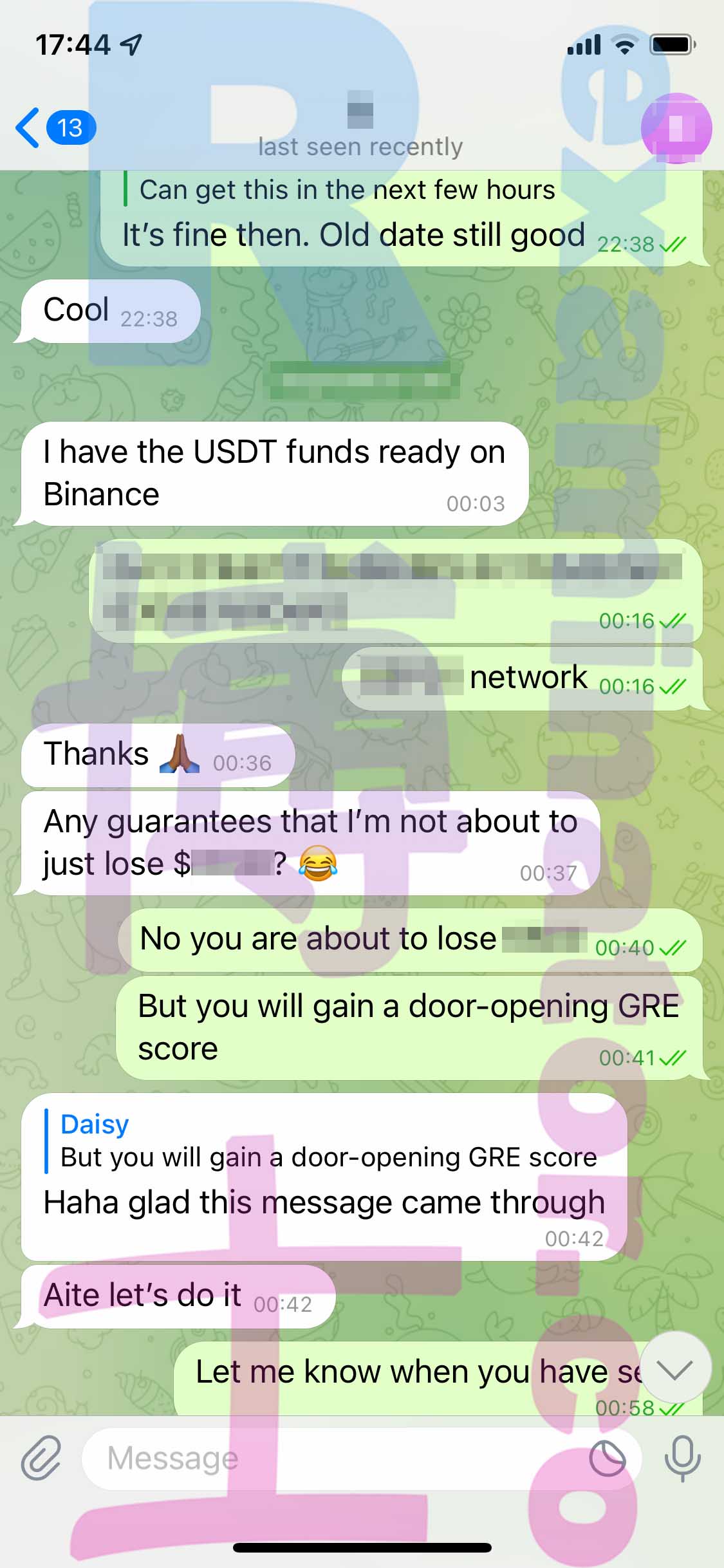
Task: Open the scheduled messages timer icon
Action: click(x=608, y=1459)
